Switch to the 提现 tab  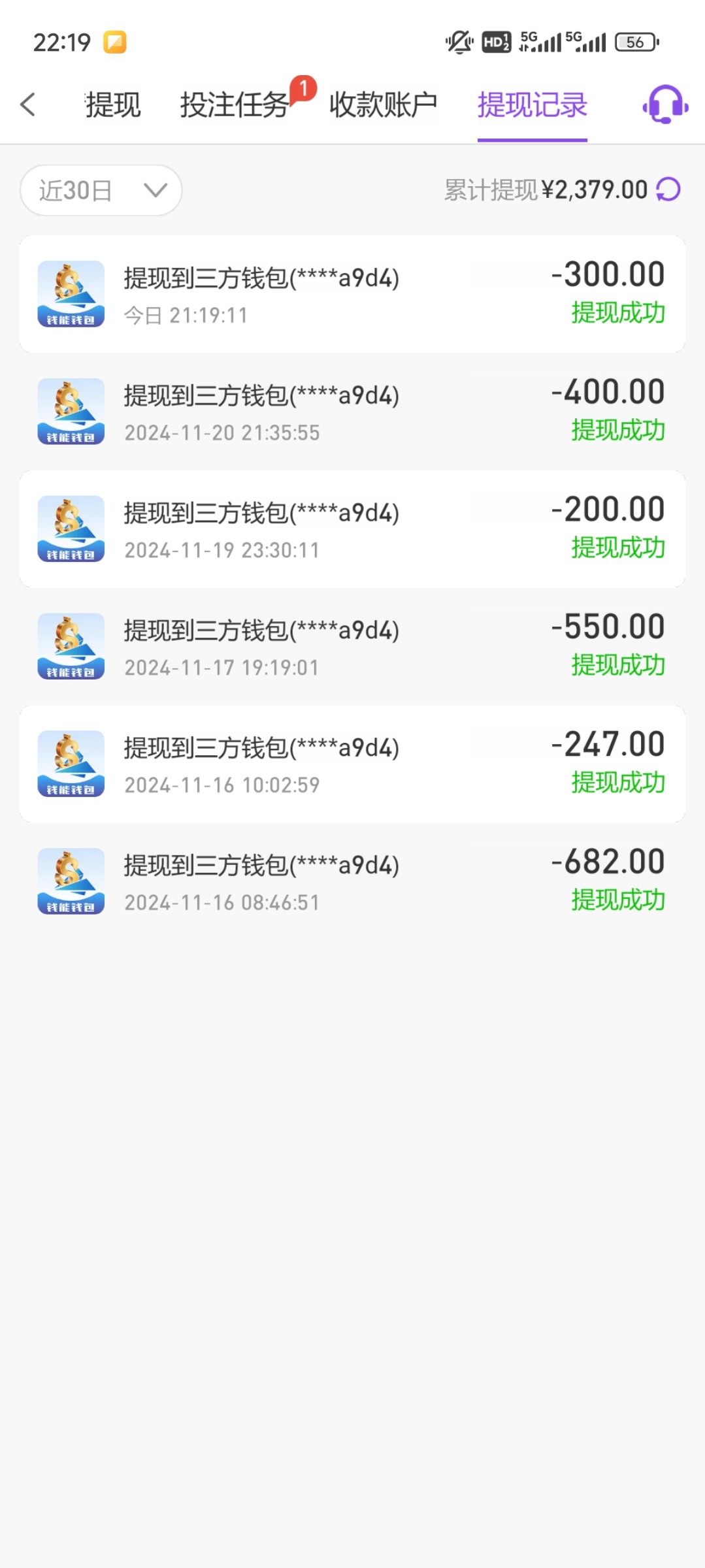click(x=113, y=105)
